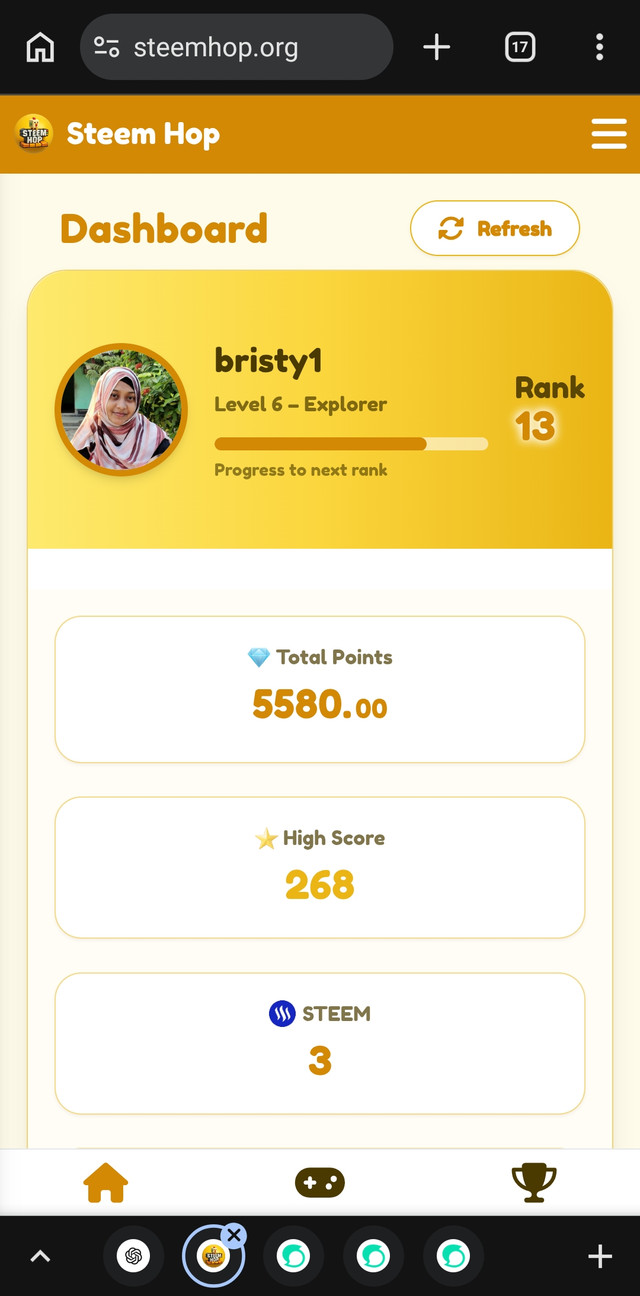640x1296 pixels.
Task: Open a new browser tab
Action: [437, 47]
